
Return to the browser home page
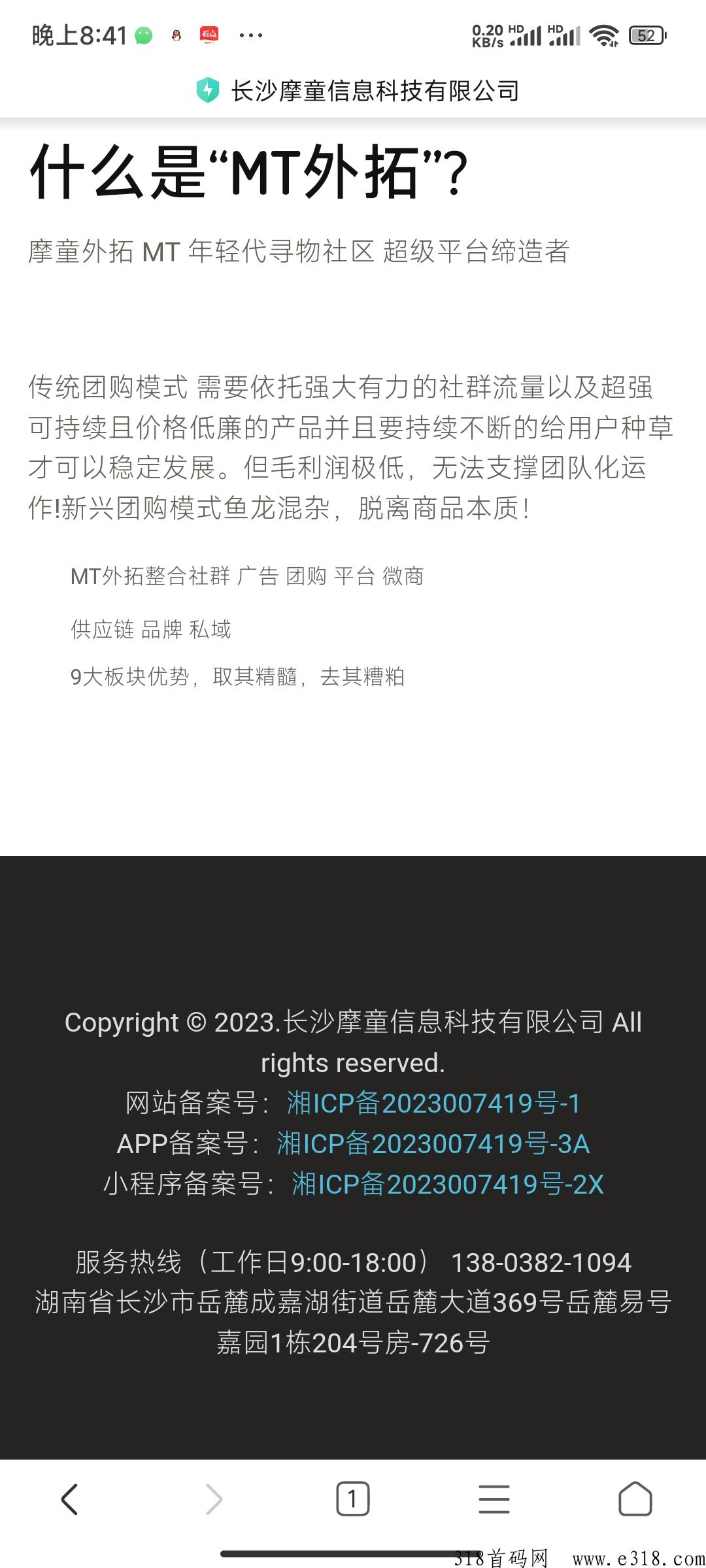(x=635, y=1499)
